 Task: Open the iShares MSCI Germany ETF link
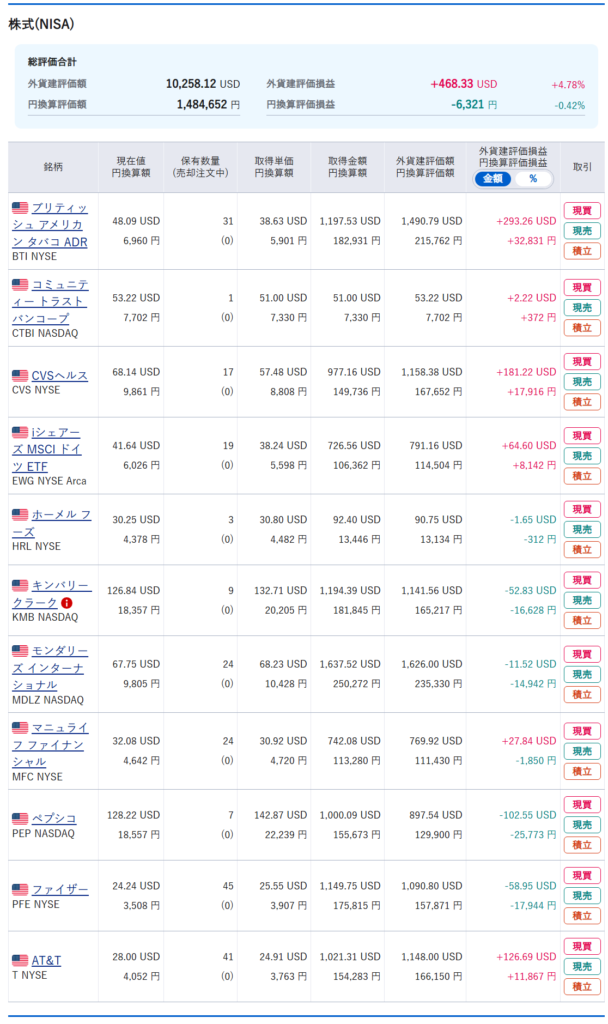pyautogui.click(x=47, y=449)
